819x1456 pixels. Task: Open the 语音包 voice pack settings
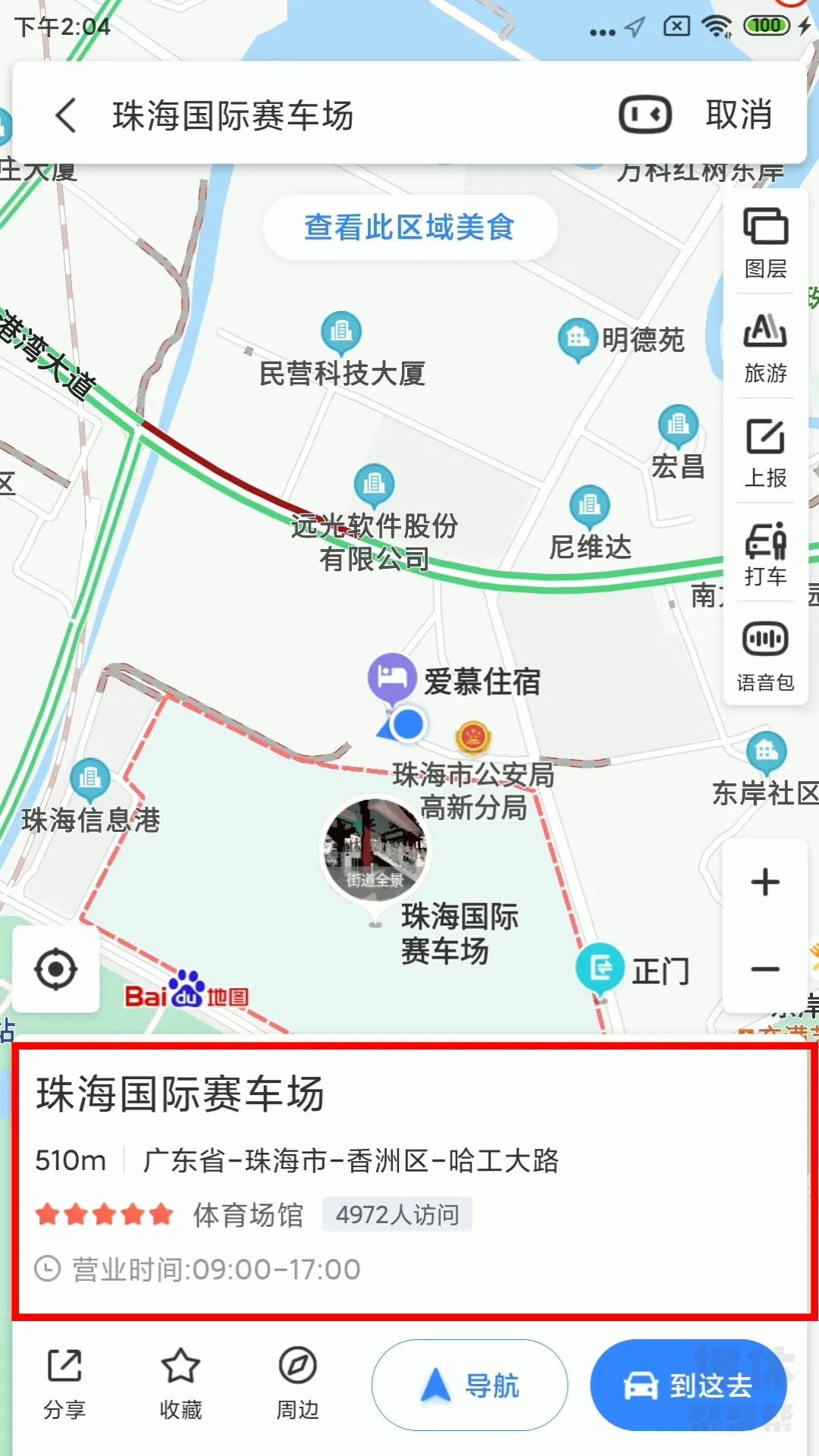[765, 656]
